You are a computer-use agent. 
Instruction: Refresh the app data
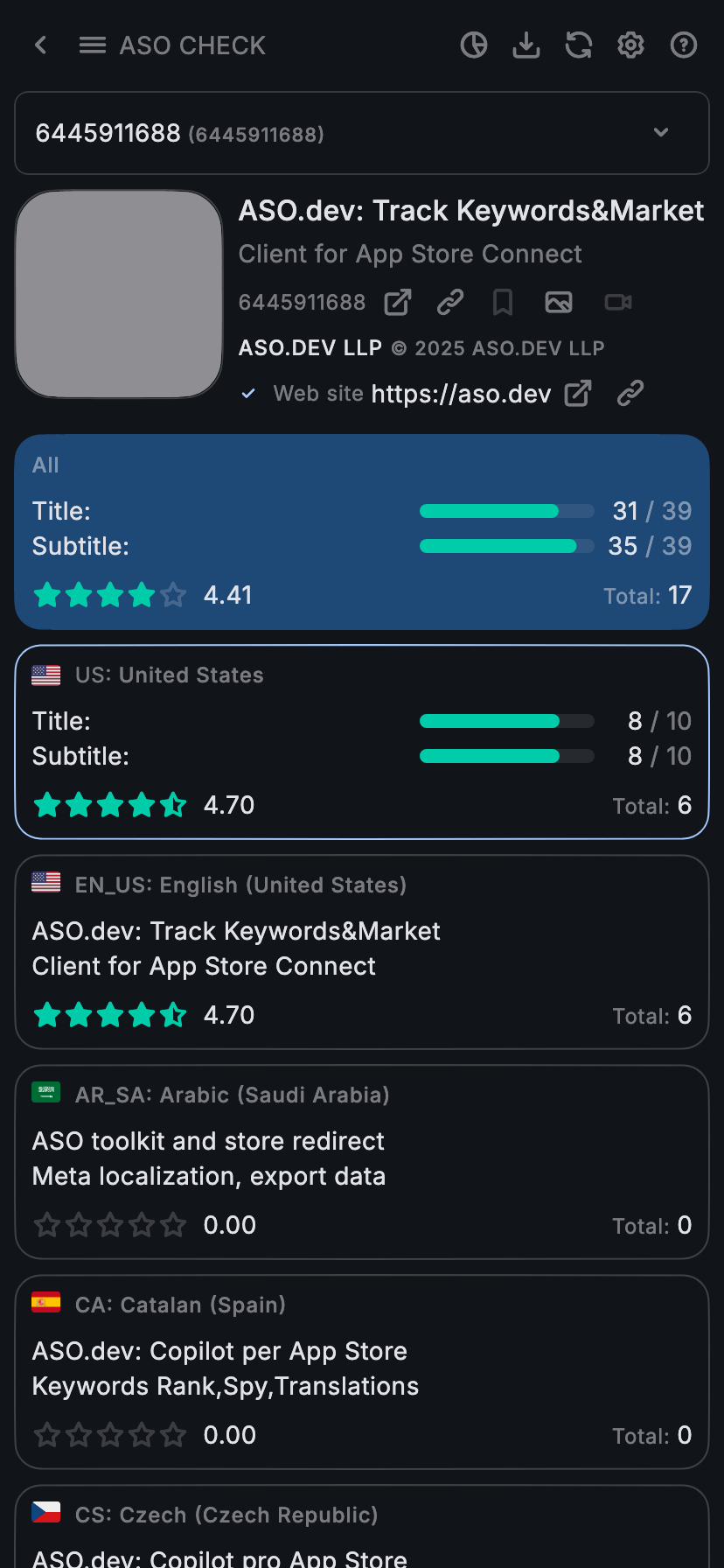coord(578,45)
